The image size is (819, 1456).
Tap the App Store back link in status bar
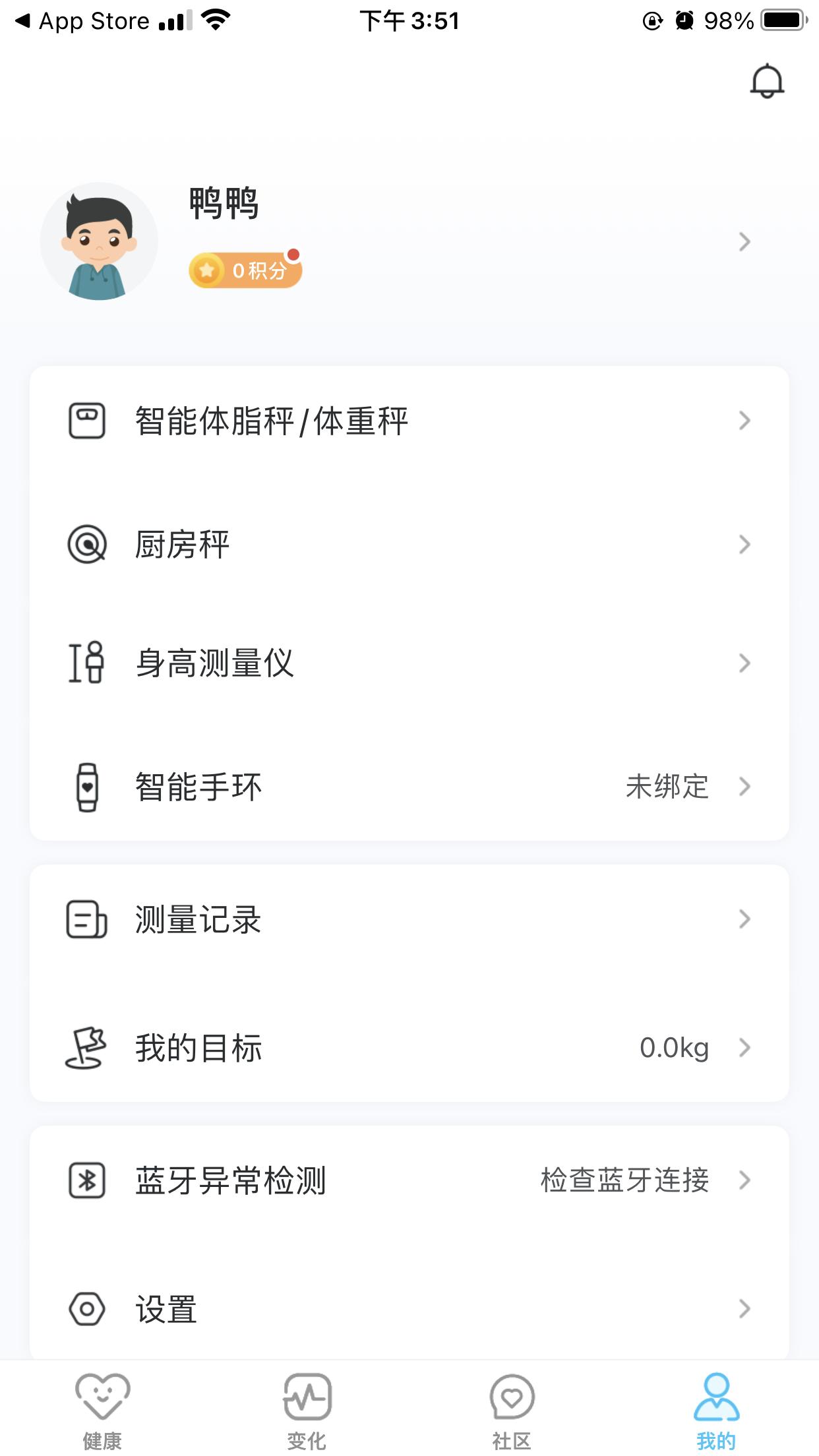pos(82,20)
